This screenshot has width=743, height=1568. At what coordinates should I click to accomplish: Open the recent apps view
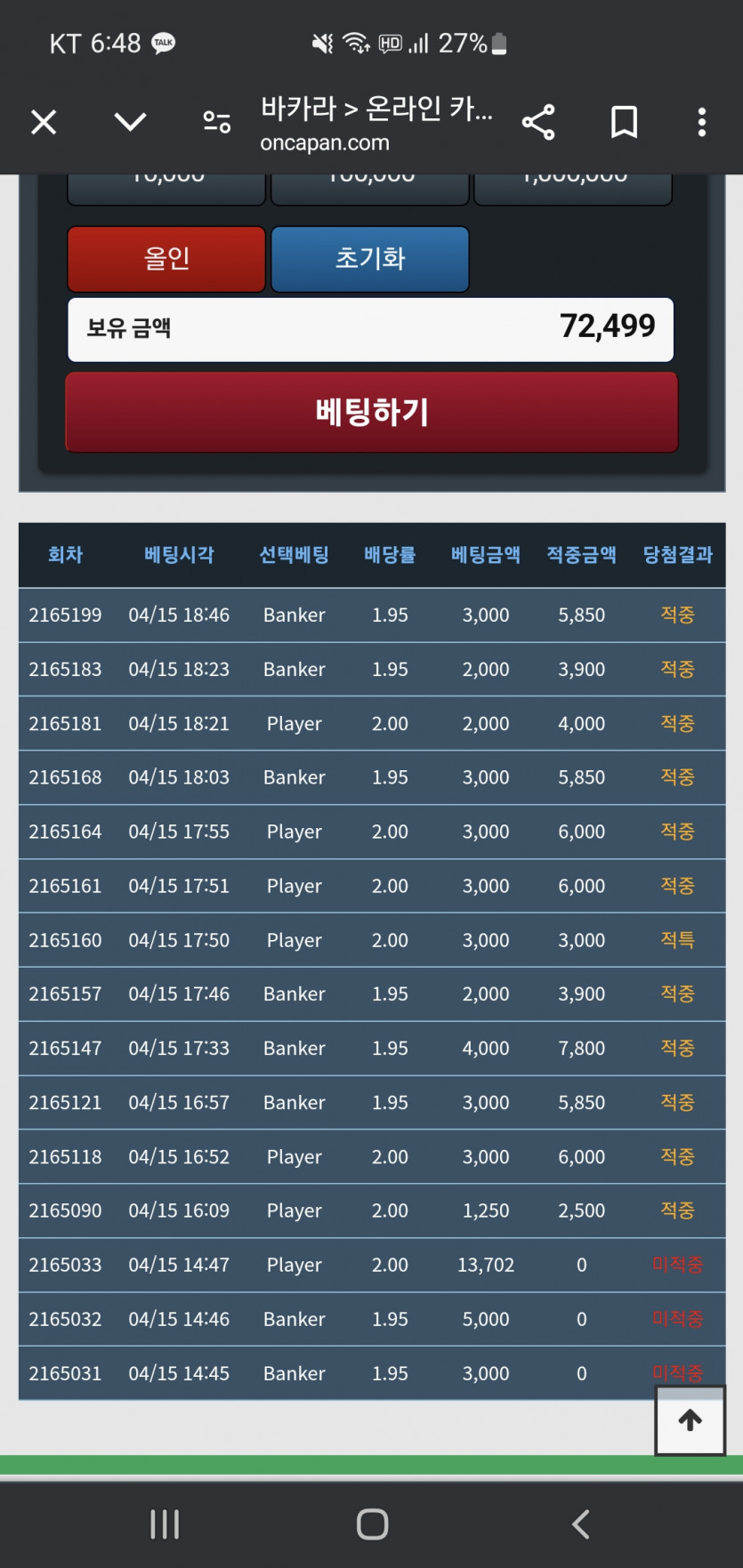(165, 1524)
